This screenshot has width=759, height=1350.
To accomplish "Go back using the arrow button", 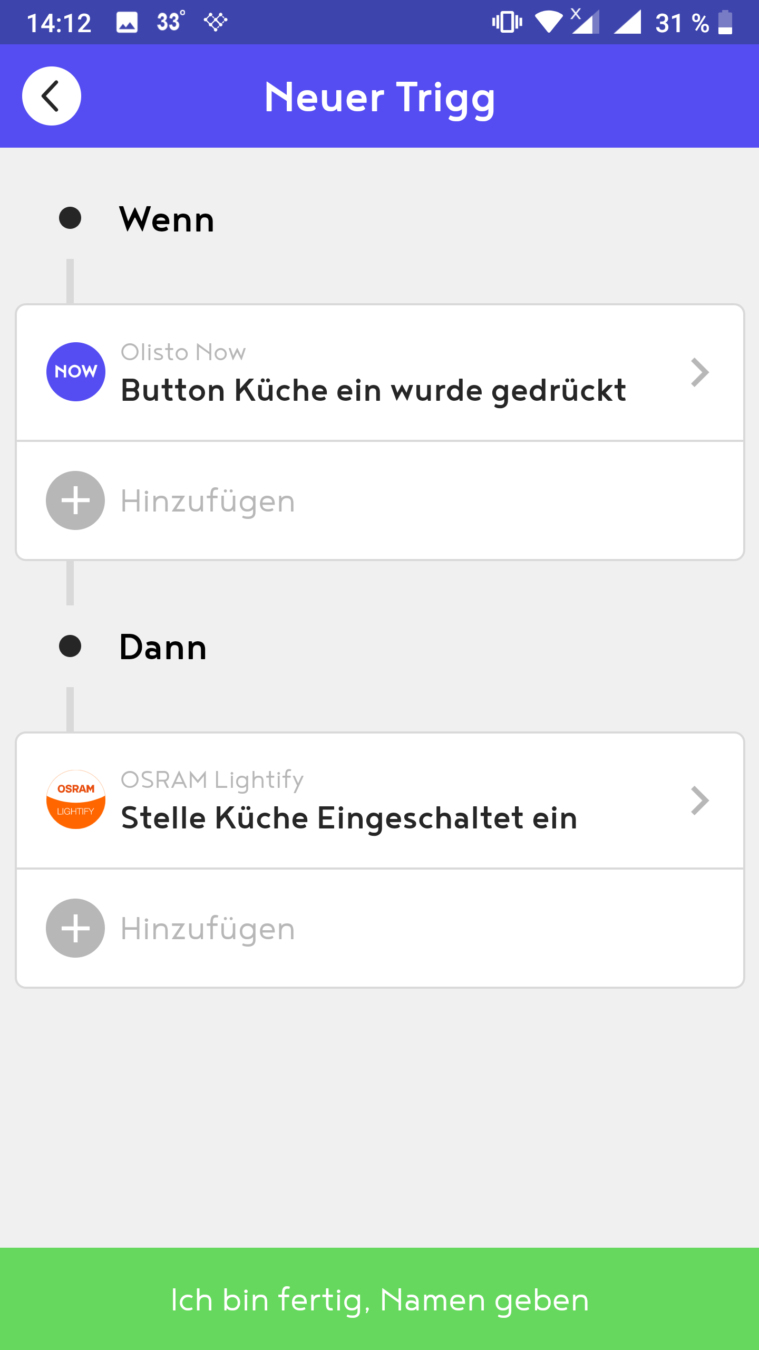I will point(51,96).
